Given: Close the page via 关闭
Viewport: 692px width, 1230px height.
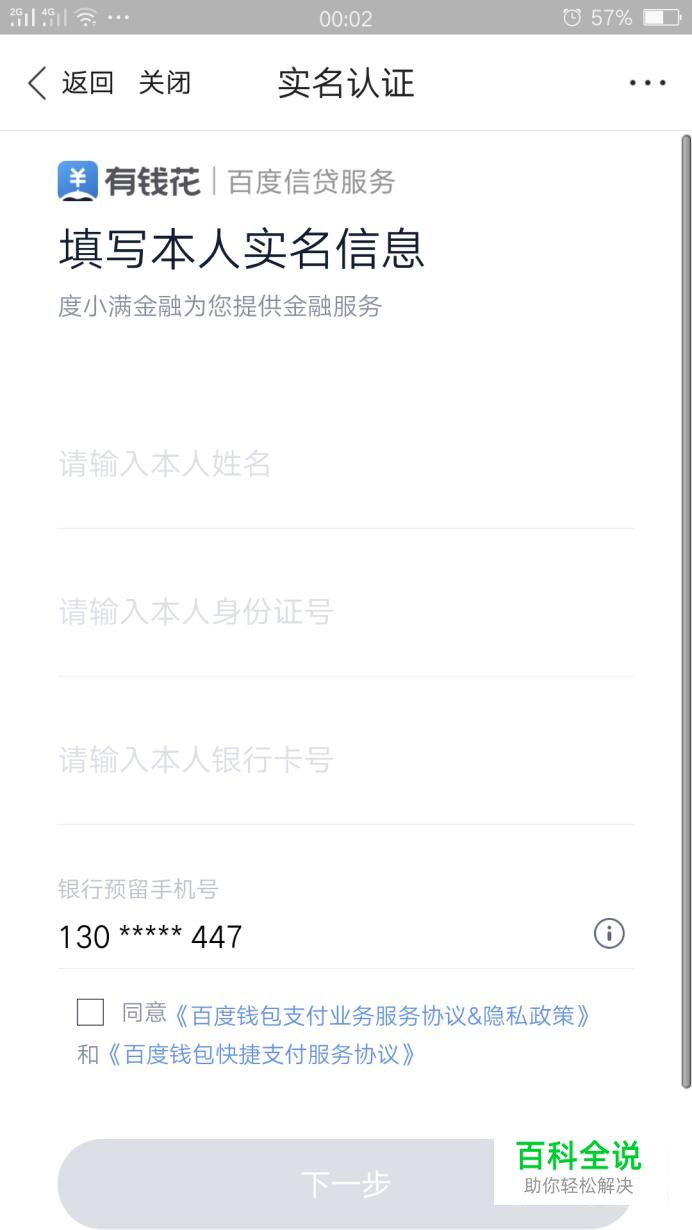Looking at the screenshot, I should (x=165, y=83).
